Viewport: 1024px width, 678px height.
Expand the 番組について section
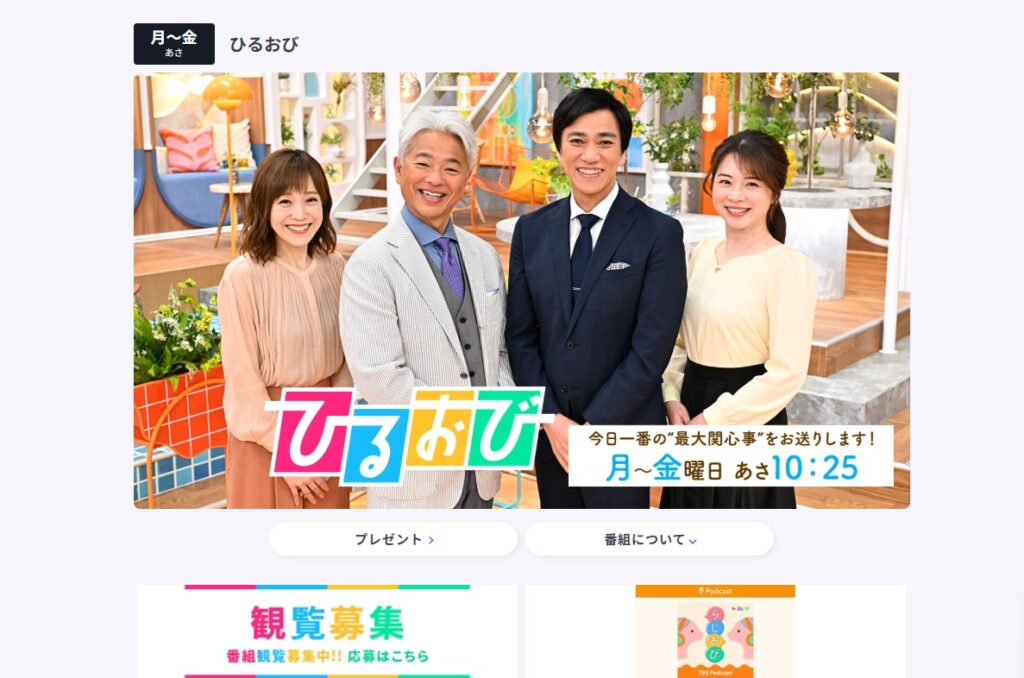click(x=649, y=539)
